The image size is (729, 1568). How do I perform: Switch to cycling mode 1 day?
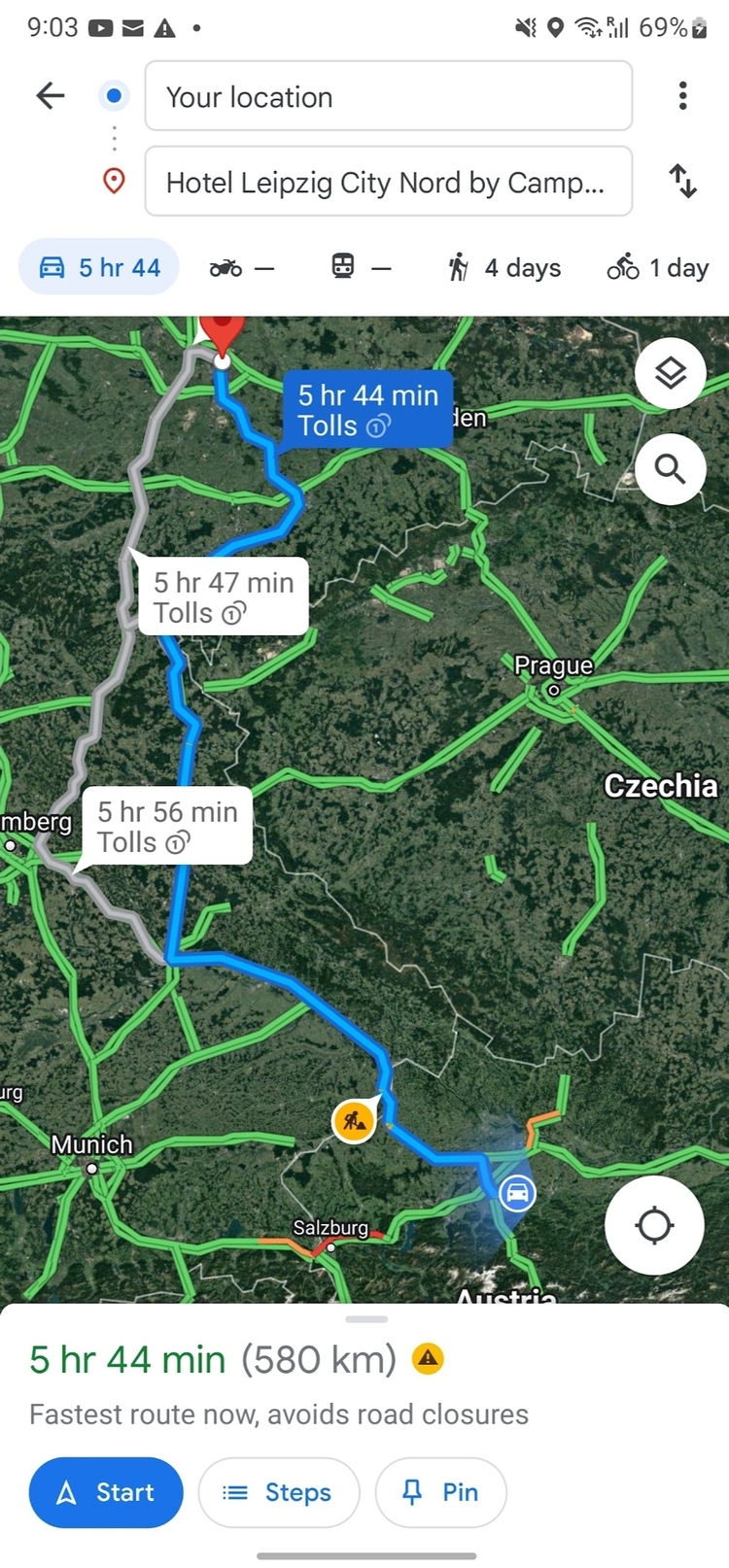point(657,267)
